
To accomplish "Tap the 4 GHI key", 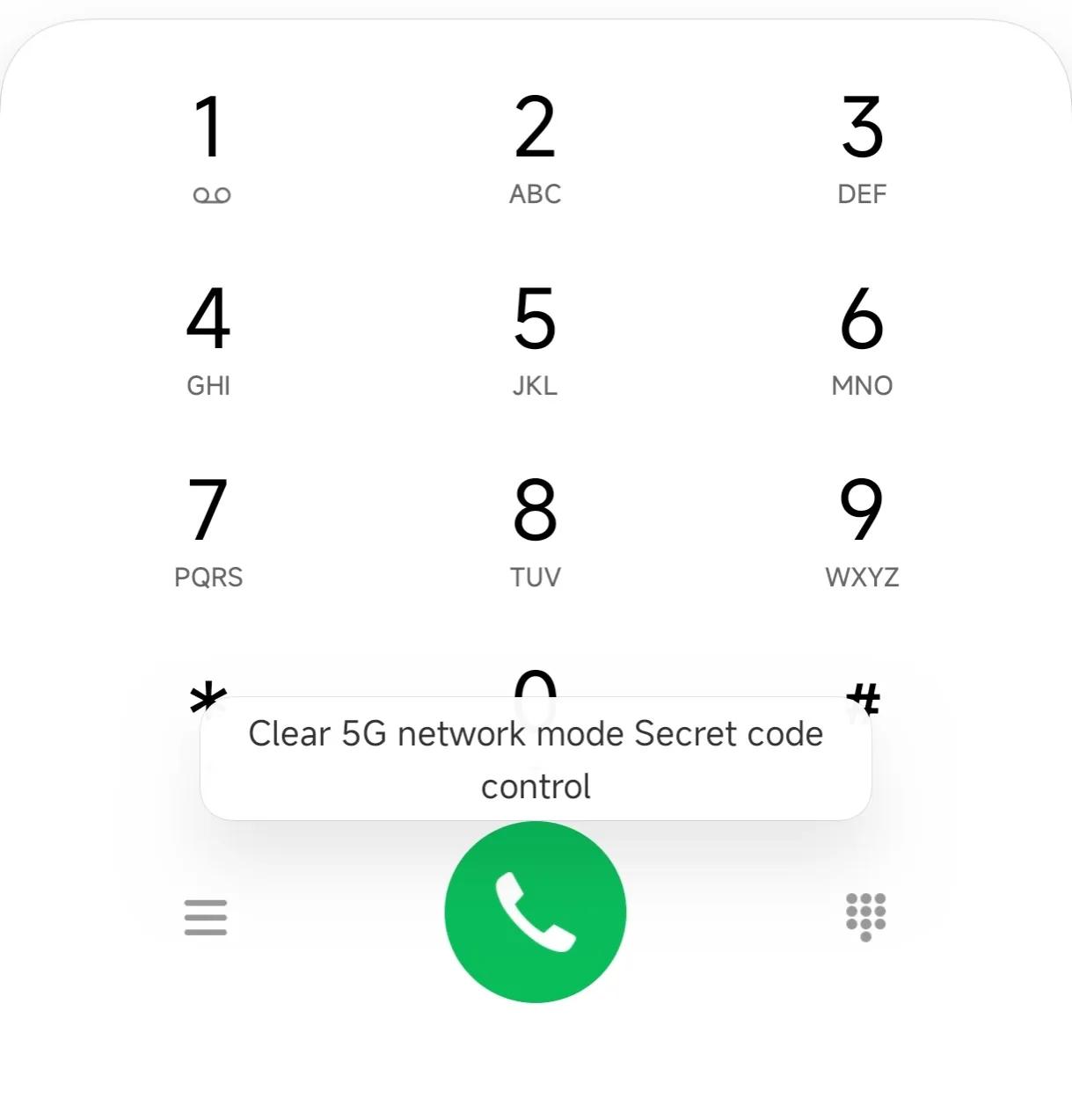I will [x=208, y=338].
